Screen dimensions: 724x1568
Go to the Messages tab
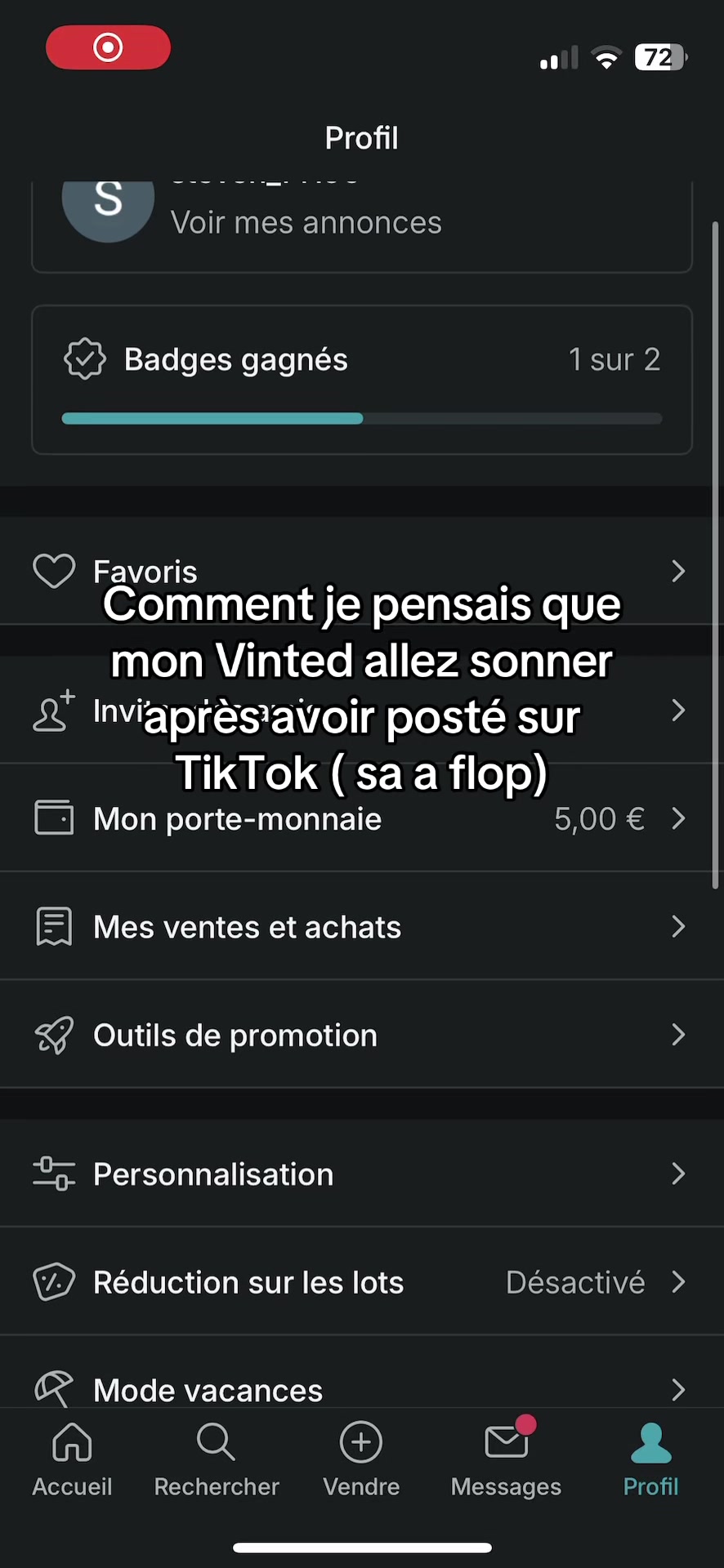(x=506, y=1459)
